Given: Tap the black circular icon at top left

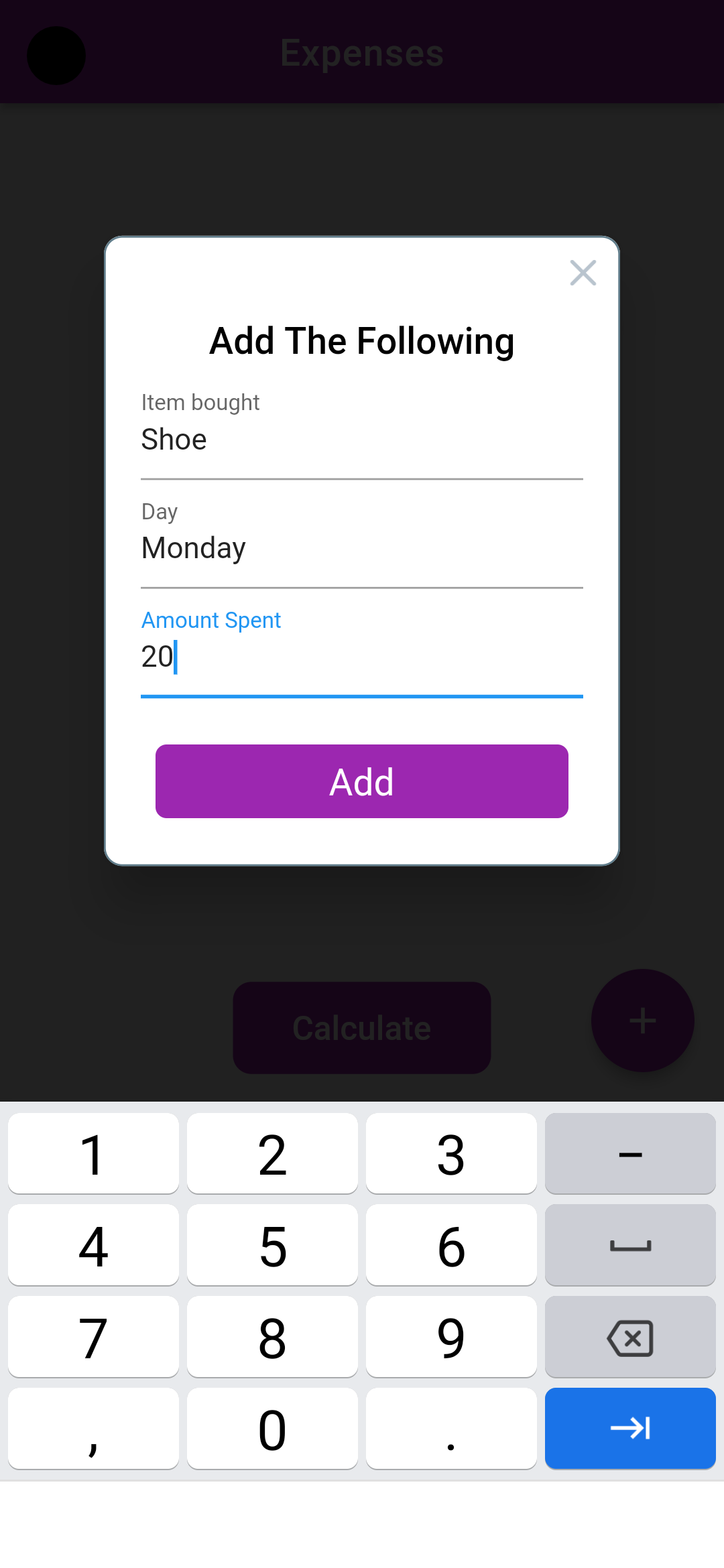Looking at the screenshot, I should [x=56, y=56].
